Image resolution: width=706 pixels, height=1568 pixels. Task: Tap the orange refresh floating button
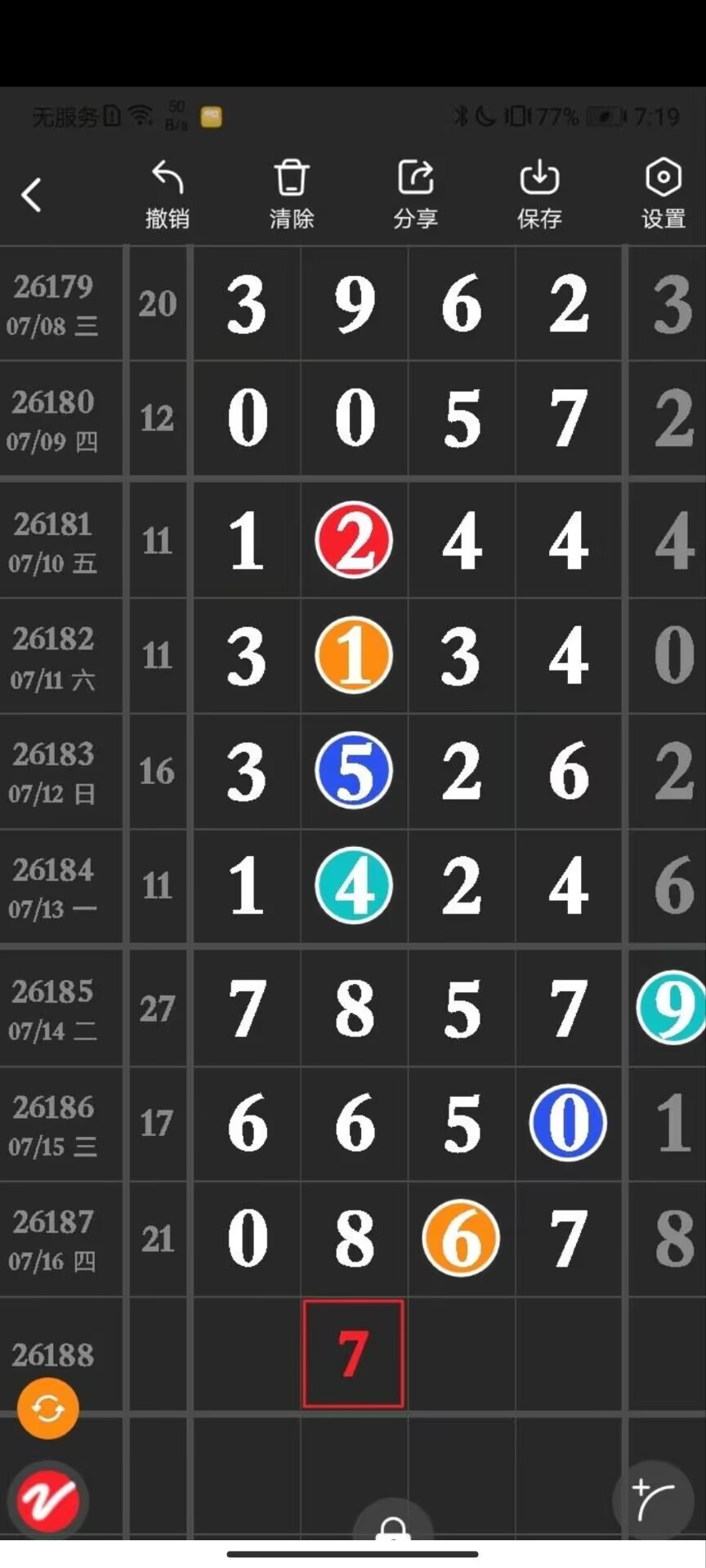48,1408
